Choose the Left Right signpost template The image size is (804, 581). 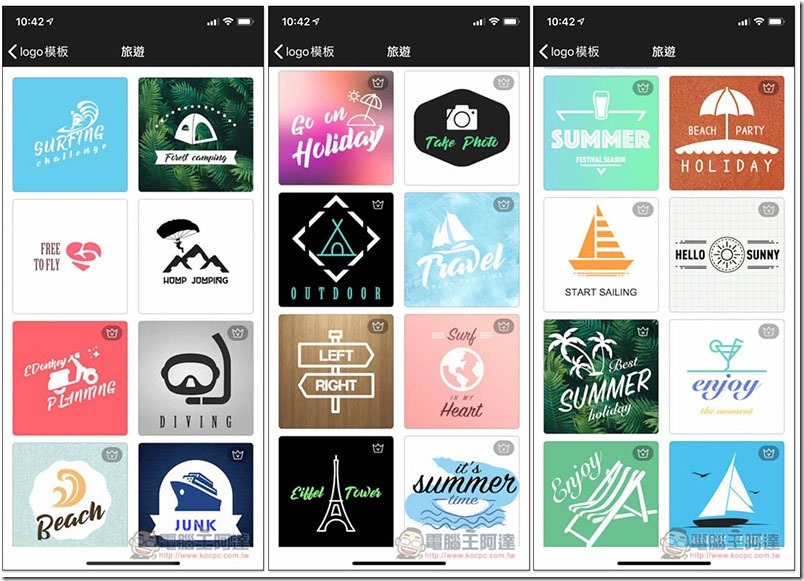pos(336,372)
